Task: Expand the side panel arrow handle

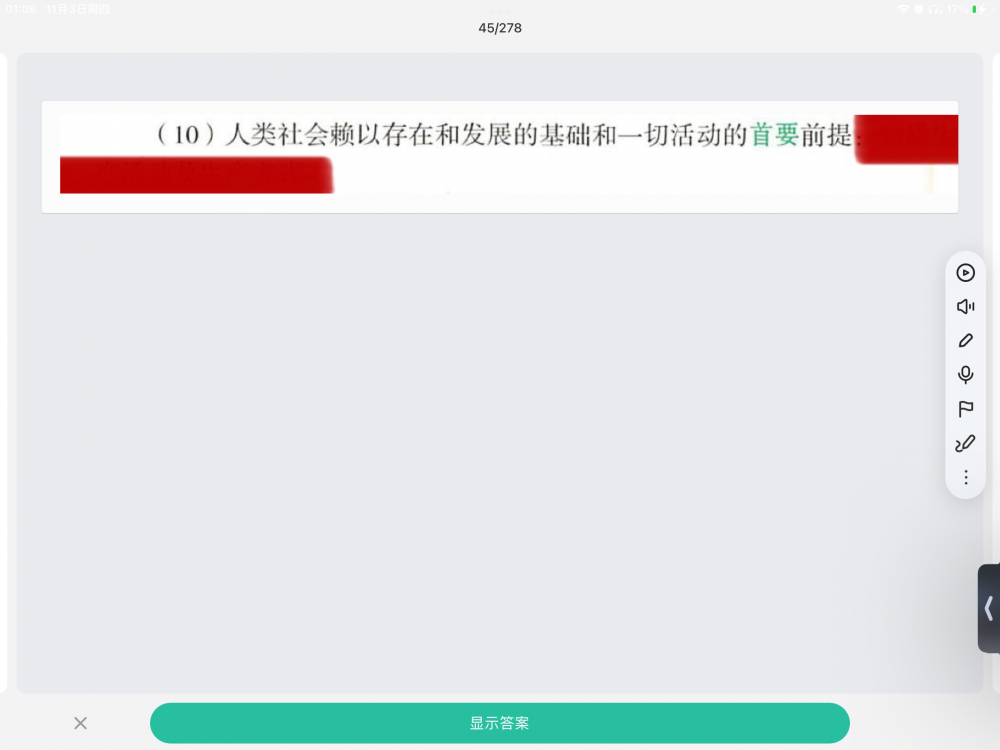Action: click(x=988, y=608)
